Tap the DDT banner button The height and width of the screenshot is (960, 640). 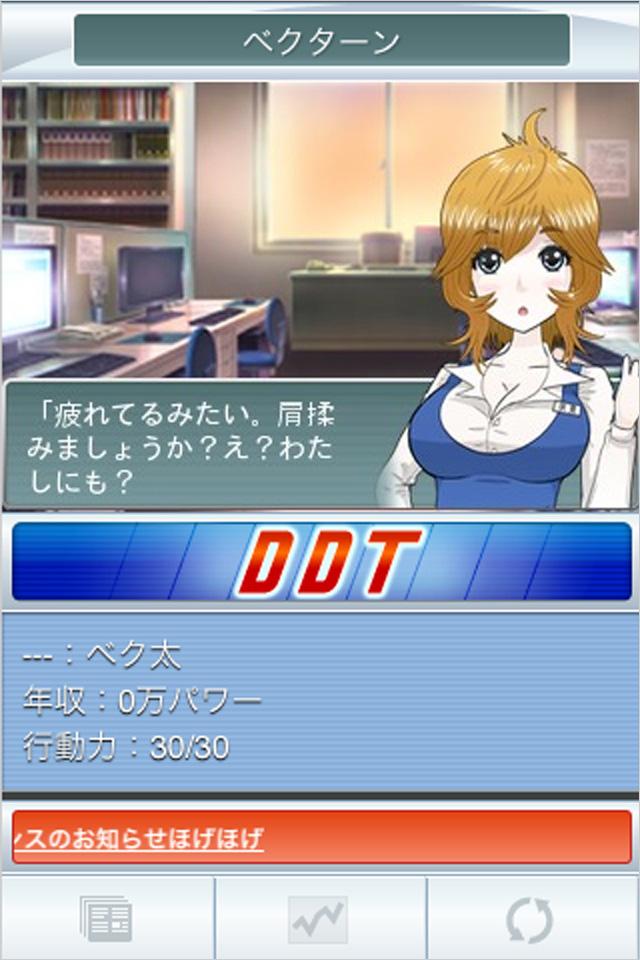tap(320, 561)
